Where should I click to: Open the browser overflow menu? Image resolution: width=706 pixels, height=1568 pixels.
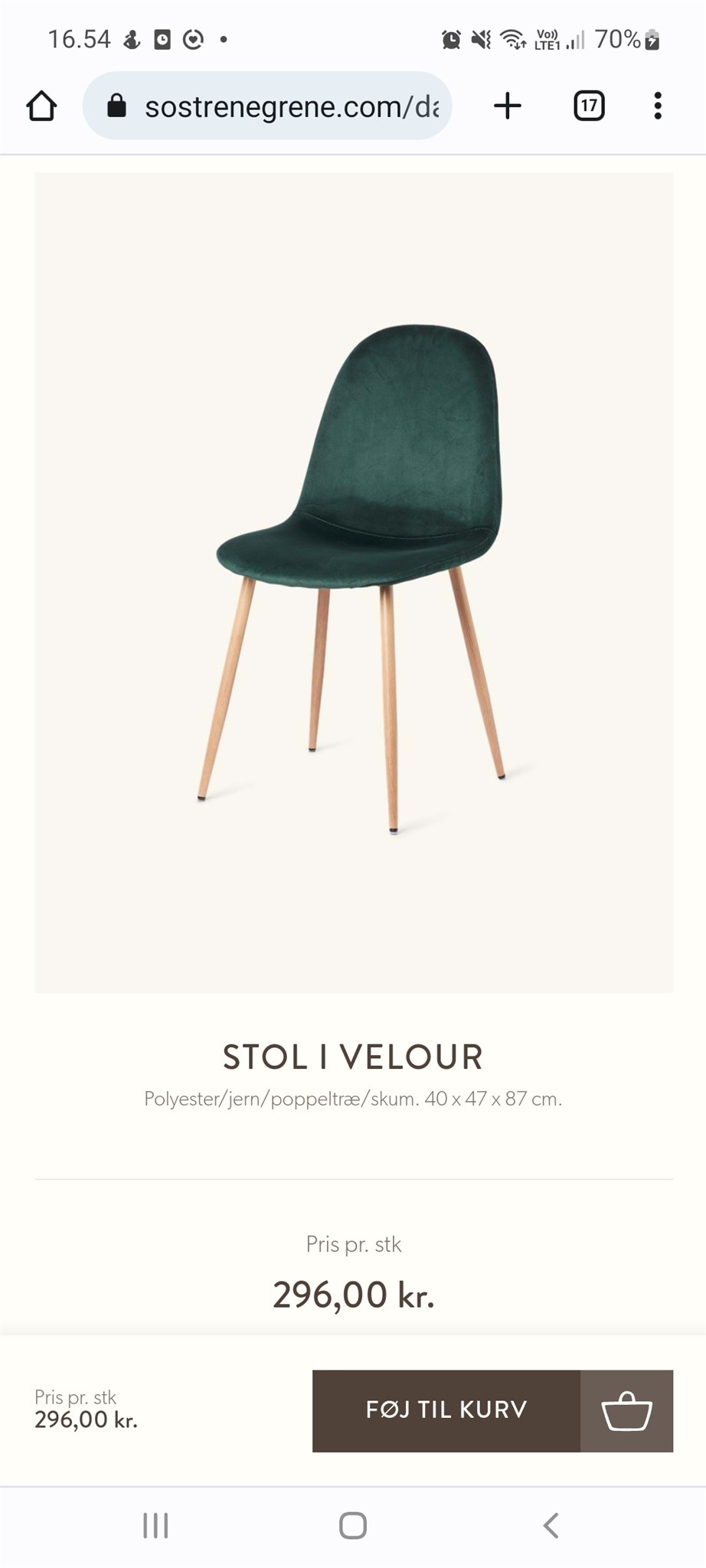657,106
